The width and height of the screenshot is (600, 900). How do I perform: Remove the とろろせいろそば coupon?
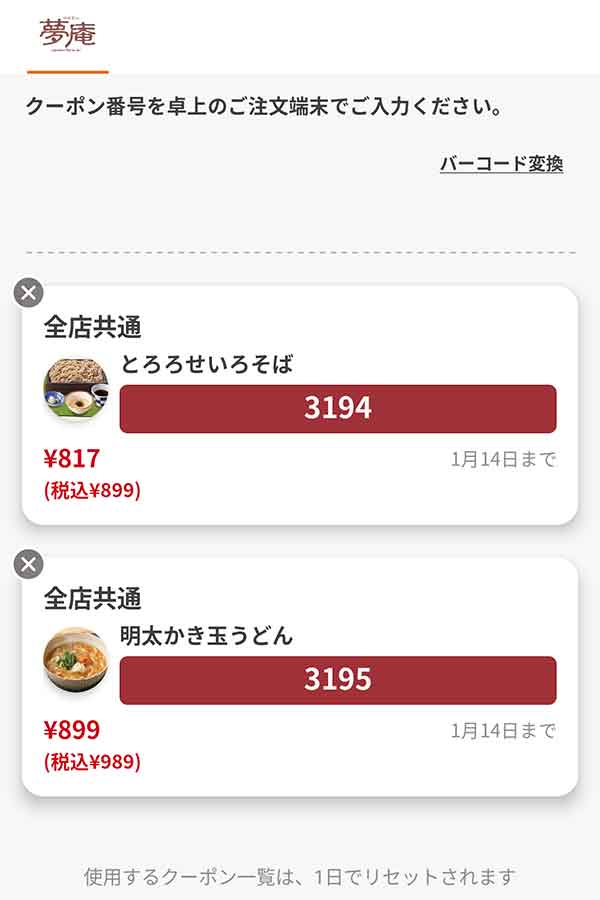pyautogui.click(x=29, y=293)
